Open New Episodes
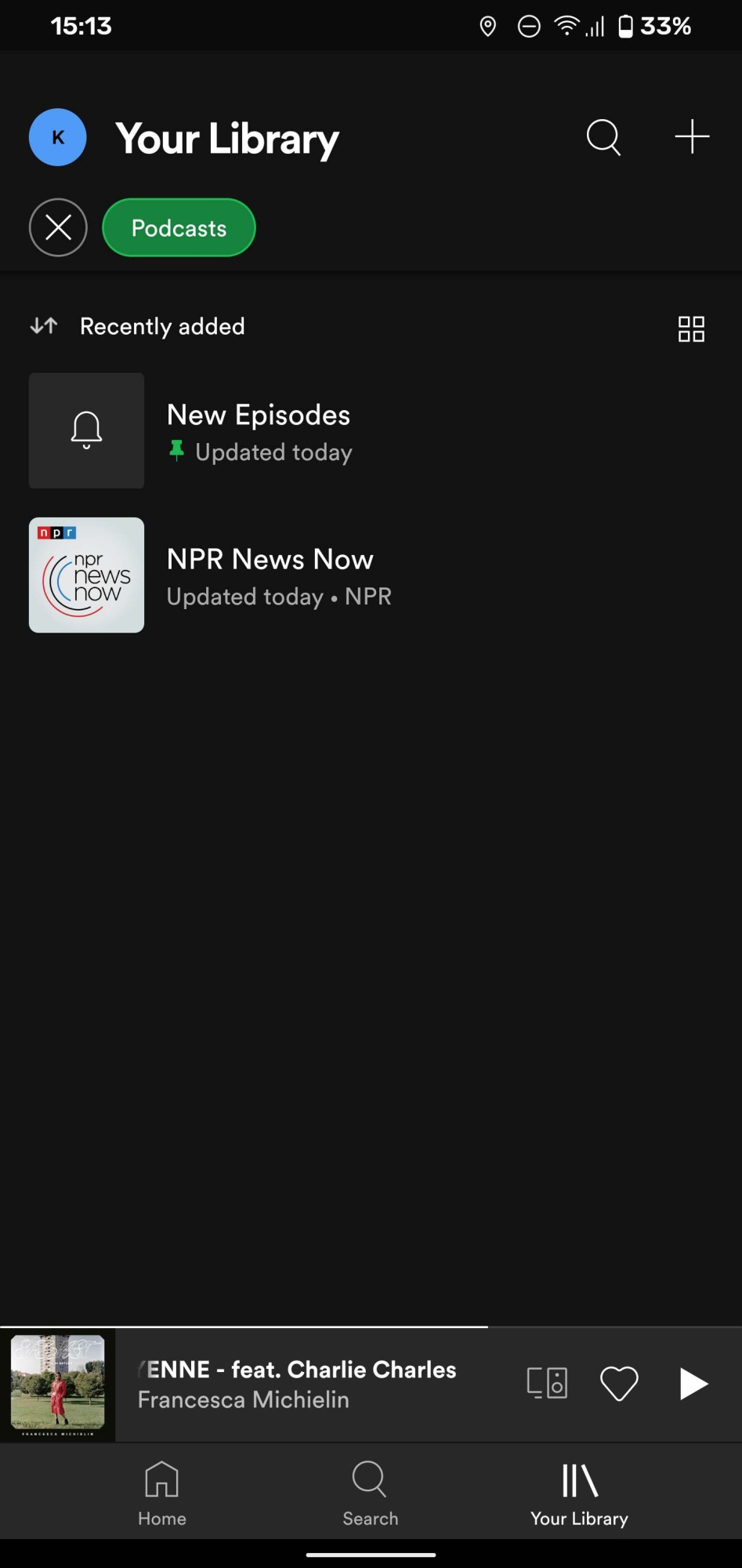Screen dimensions: 742x1568 (x=259, y=431)
